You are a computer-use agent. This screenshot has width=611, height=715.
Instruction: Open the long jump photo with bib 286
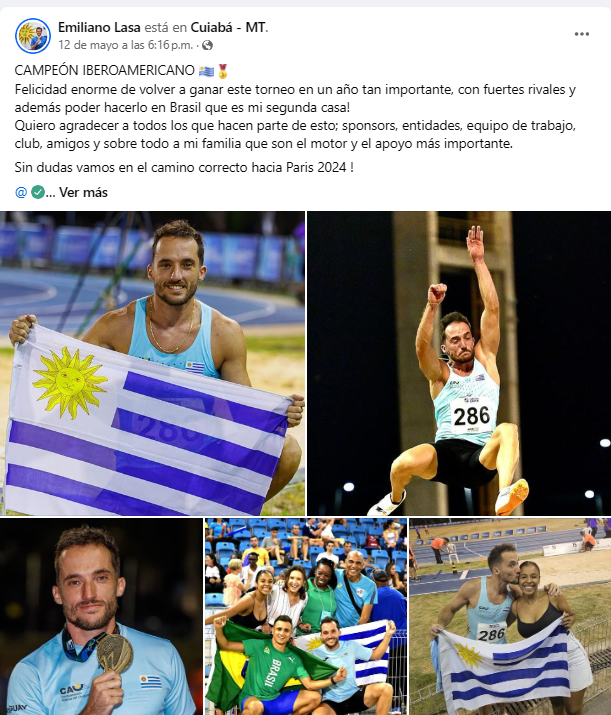coord(459,364)
